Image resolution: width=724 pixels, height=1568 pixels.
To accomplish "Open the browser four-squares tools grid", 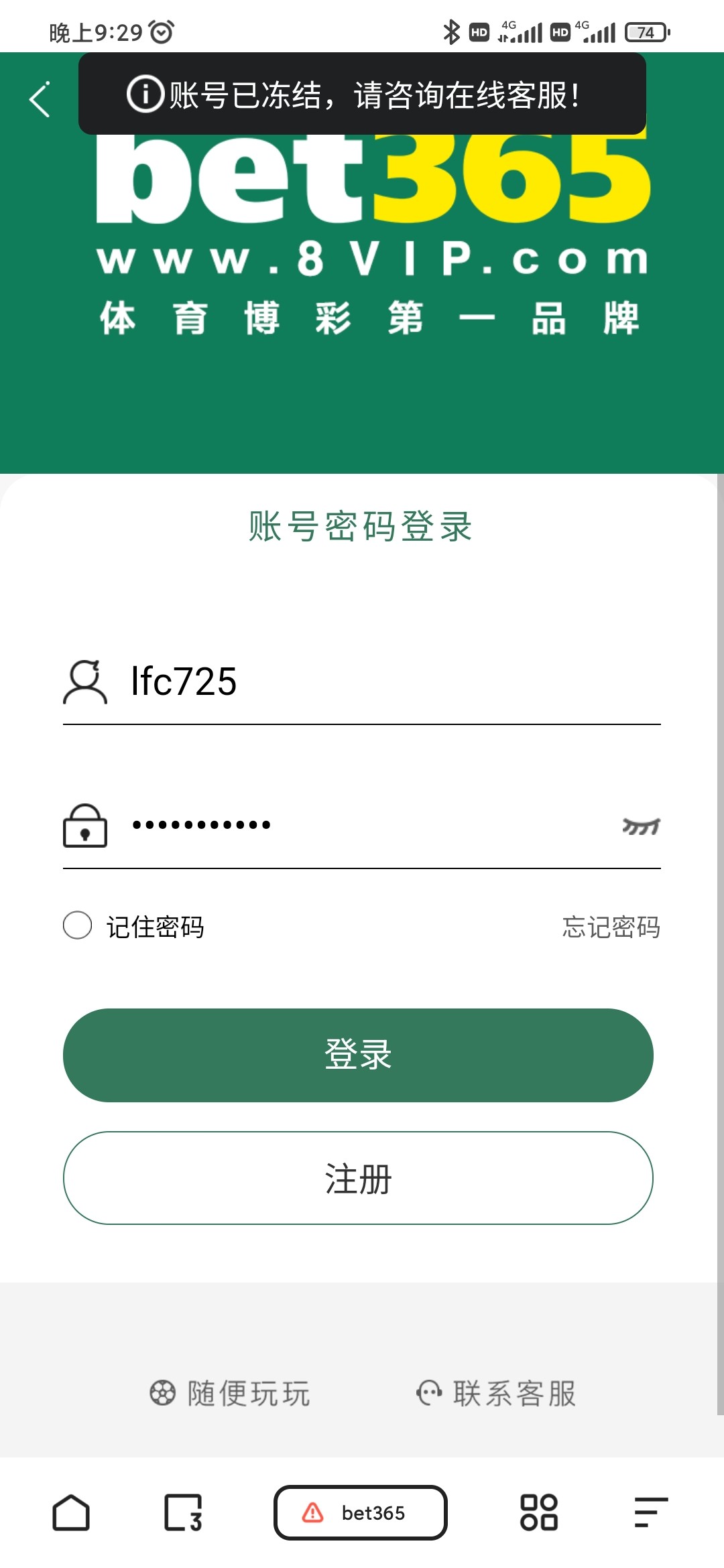I will [539, 1513].
